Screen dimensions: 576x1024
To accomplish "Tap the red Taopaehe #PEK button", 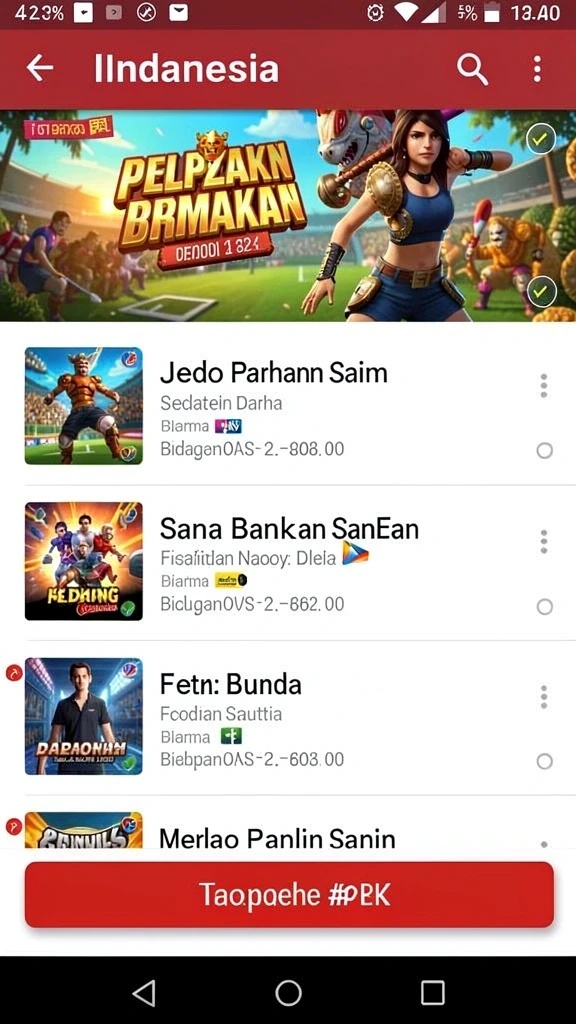I will pyautogui.click(x=289, y=894).
